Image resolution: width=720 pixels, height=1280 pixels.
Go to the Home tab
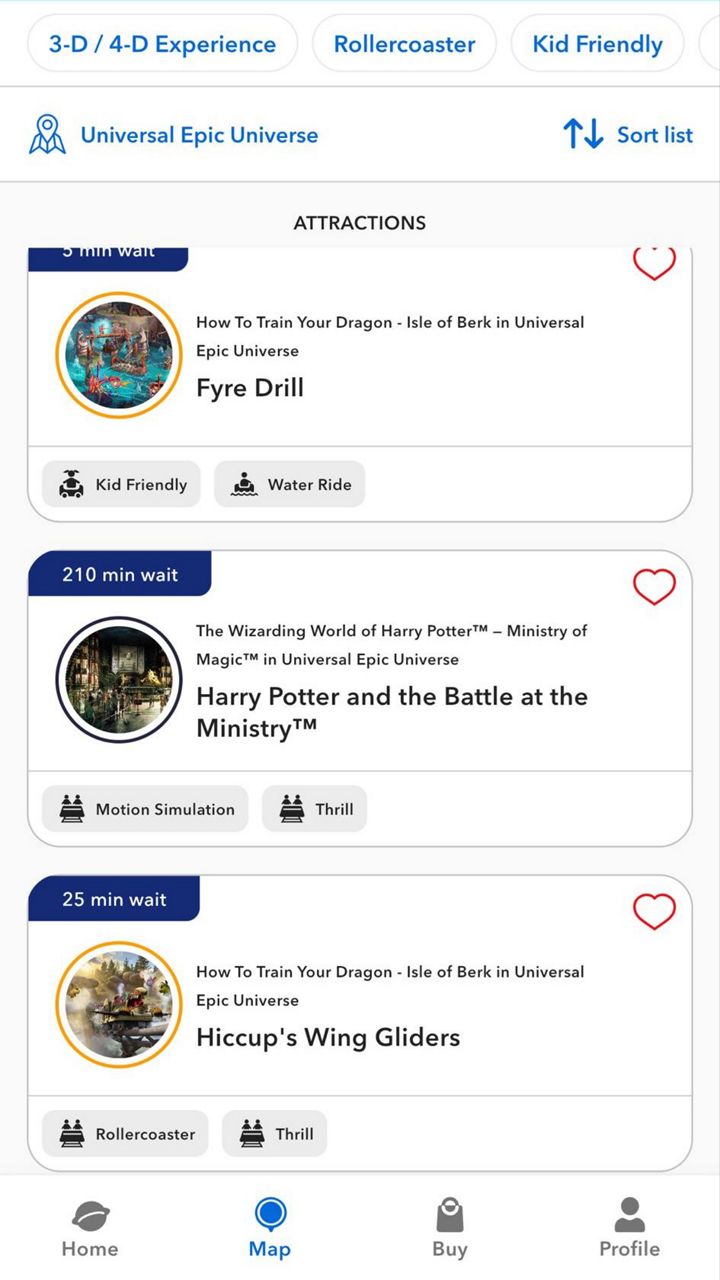point(90,1228)
